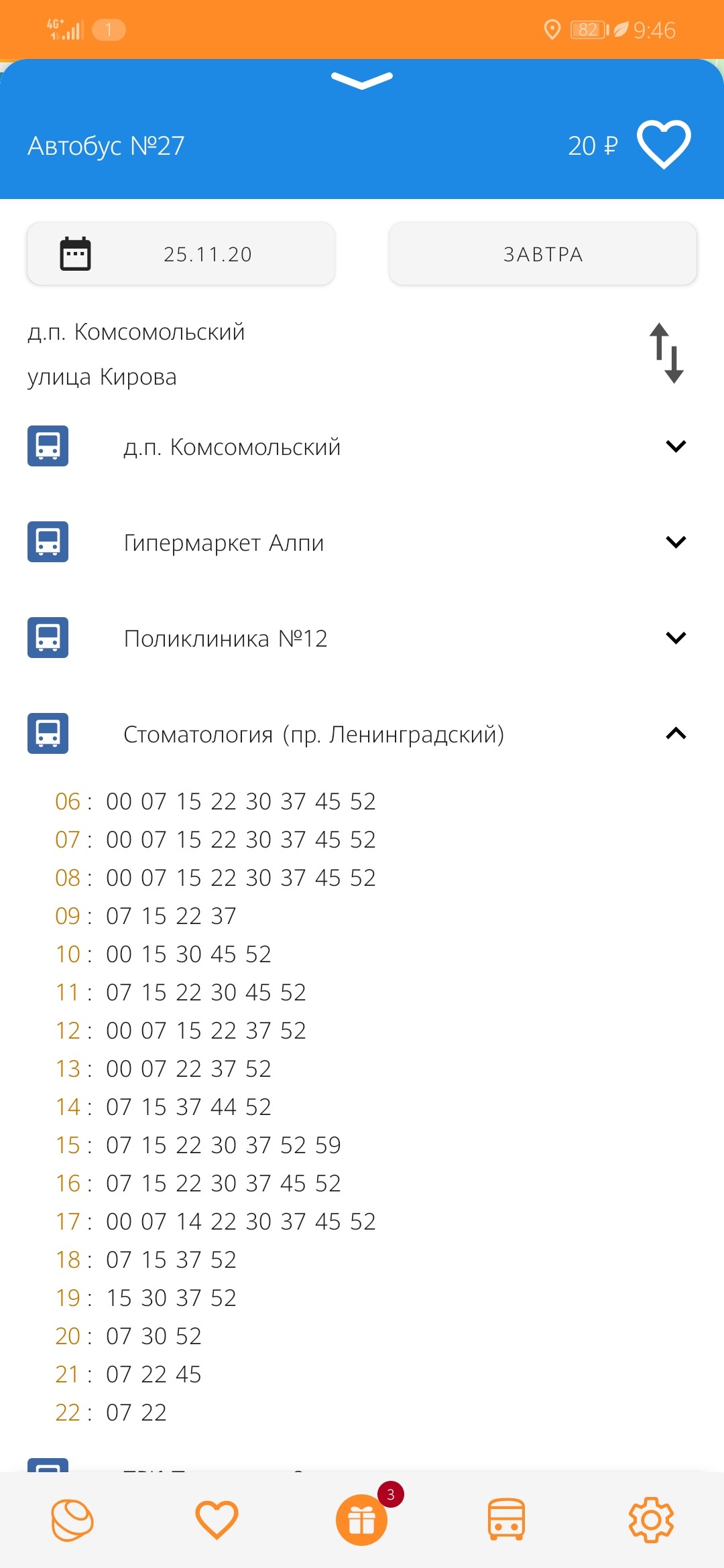This screenshot has width=724, height=1568.
Task: Select the ЗАВТРА schedule button
Action: click(x=543, y=254)
